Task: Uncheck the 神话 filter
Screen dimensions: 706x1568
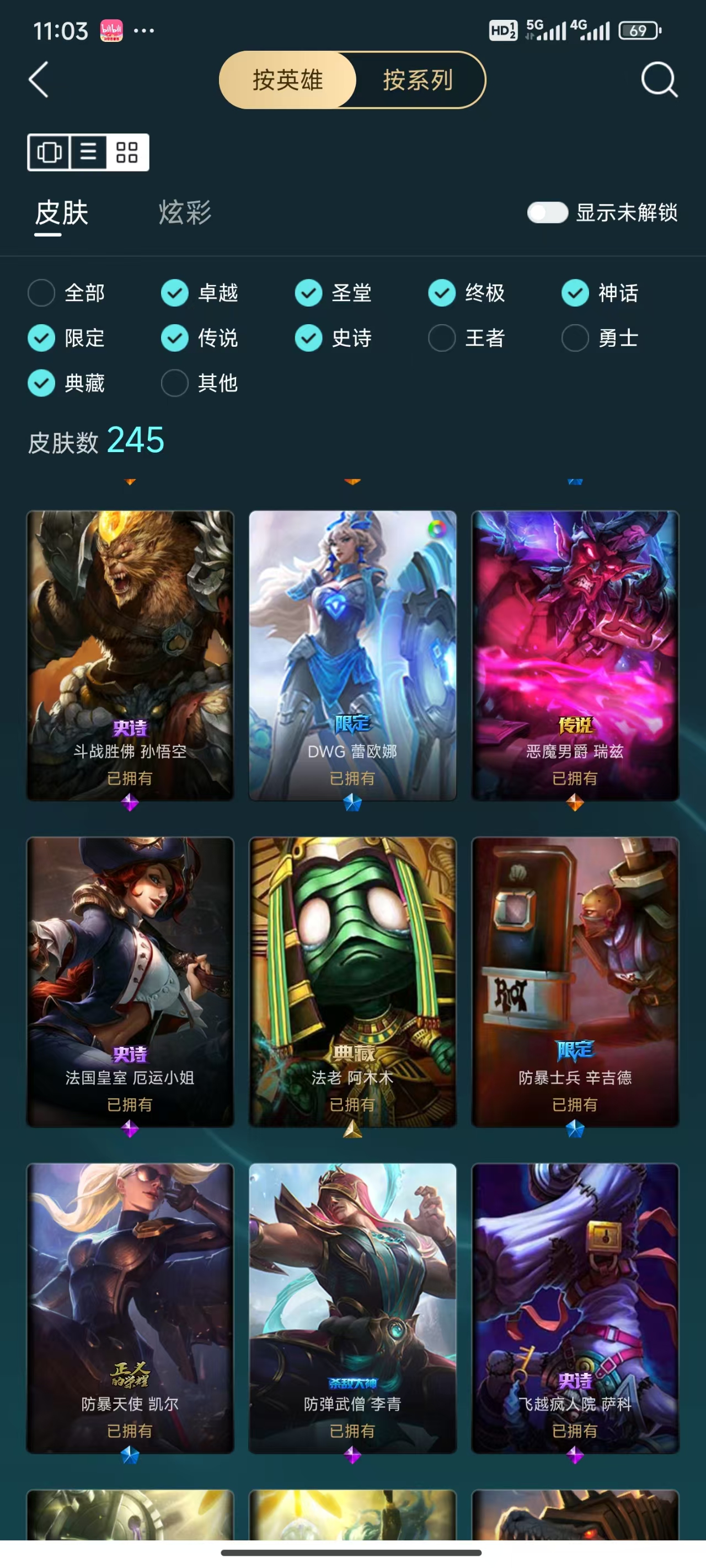Action: tap(575, 293)
